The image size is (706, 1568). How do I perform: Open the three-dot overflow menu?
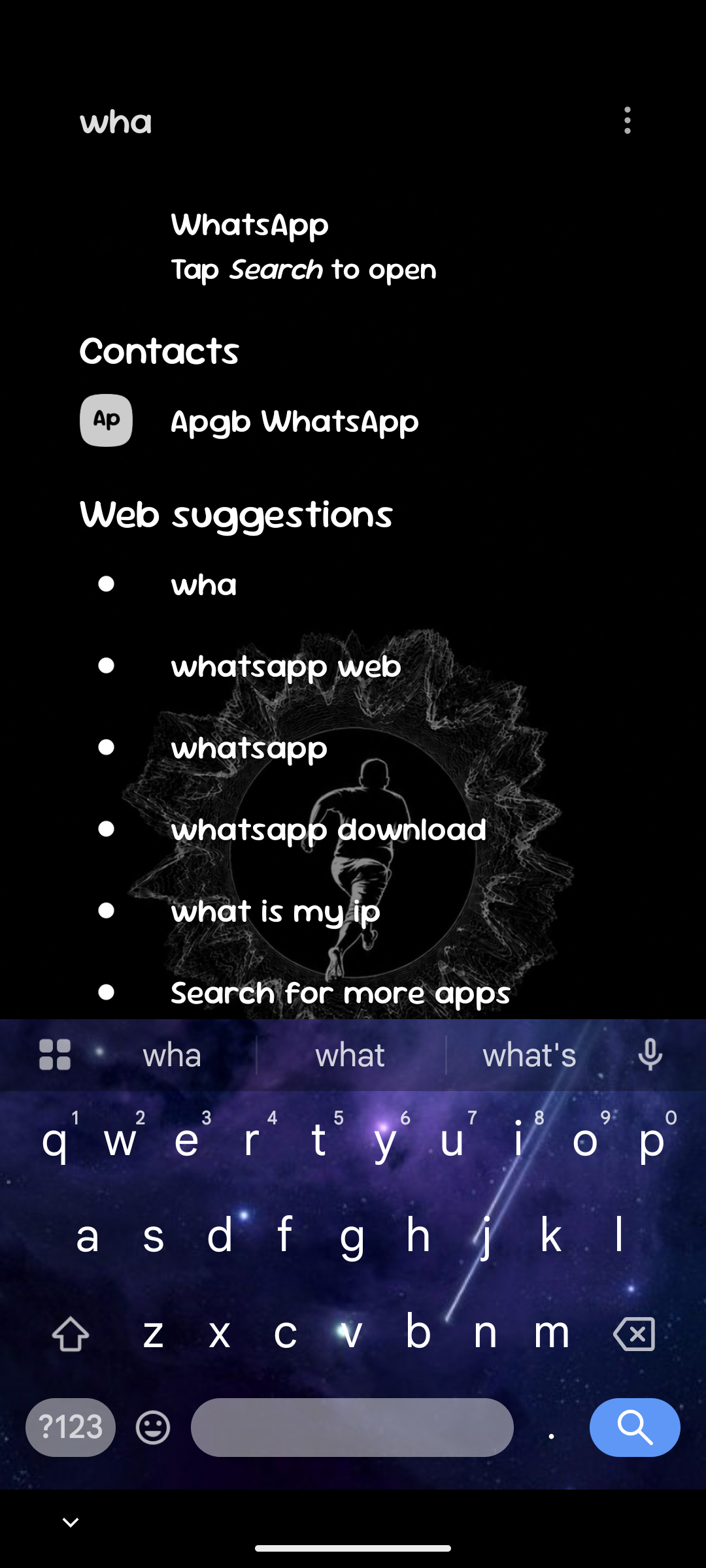click(628, 121)
